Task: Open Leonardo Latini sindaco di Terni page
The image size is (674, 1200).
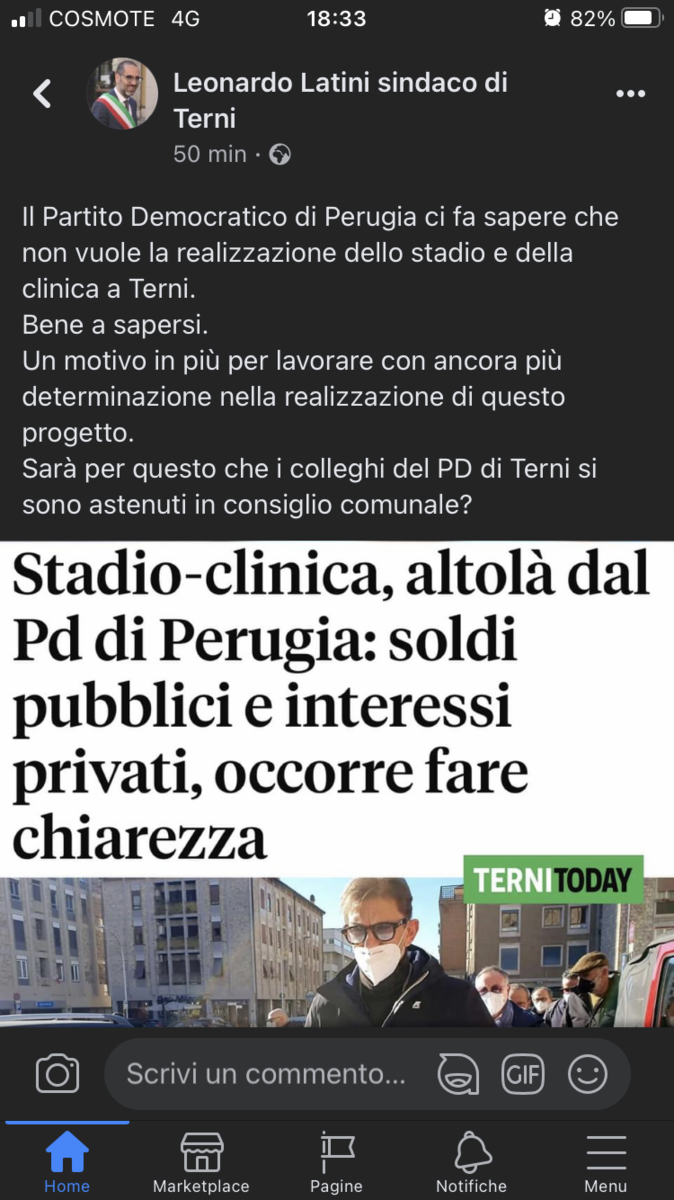Action: tap(340, 100)
